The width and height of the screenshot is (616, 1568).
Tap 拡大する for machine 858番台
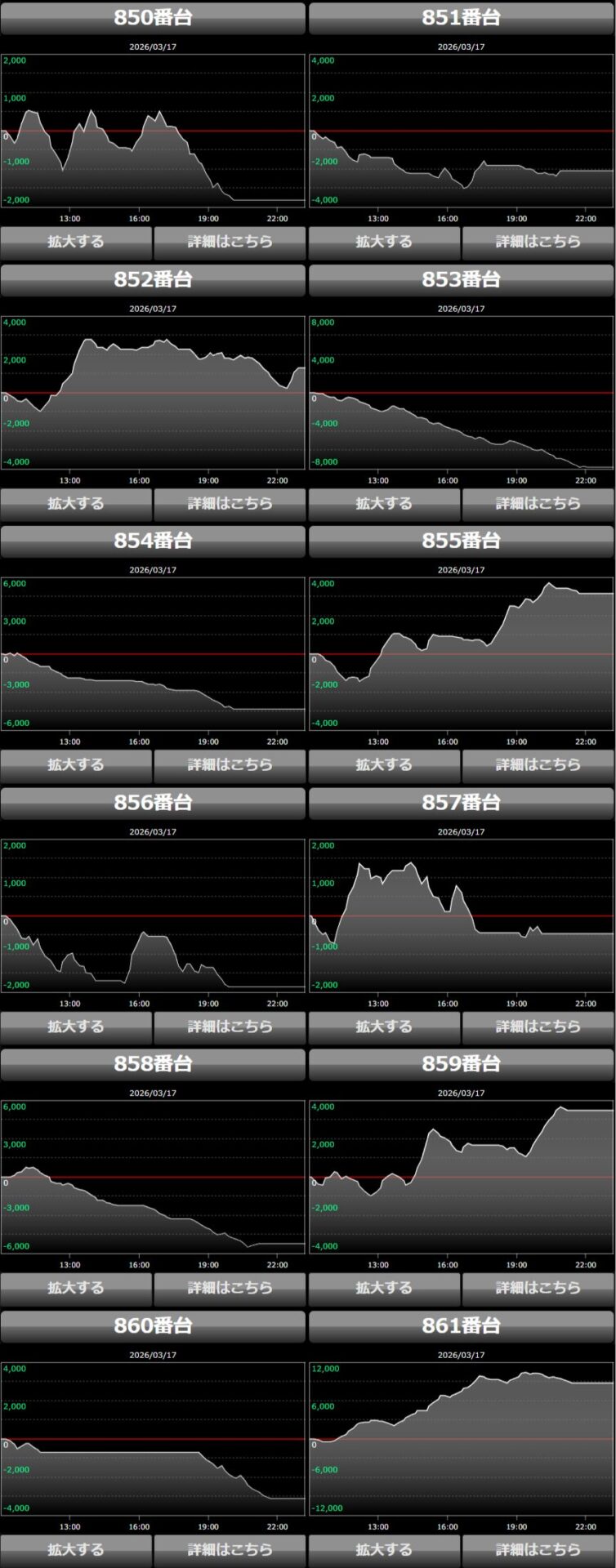(76, 1288)
